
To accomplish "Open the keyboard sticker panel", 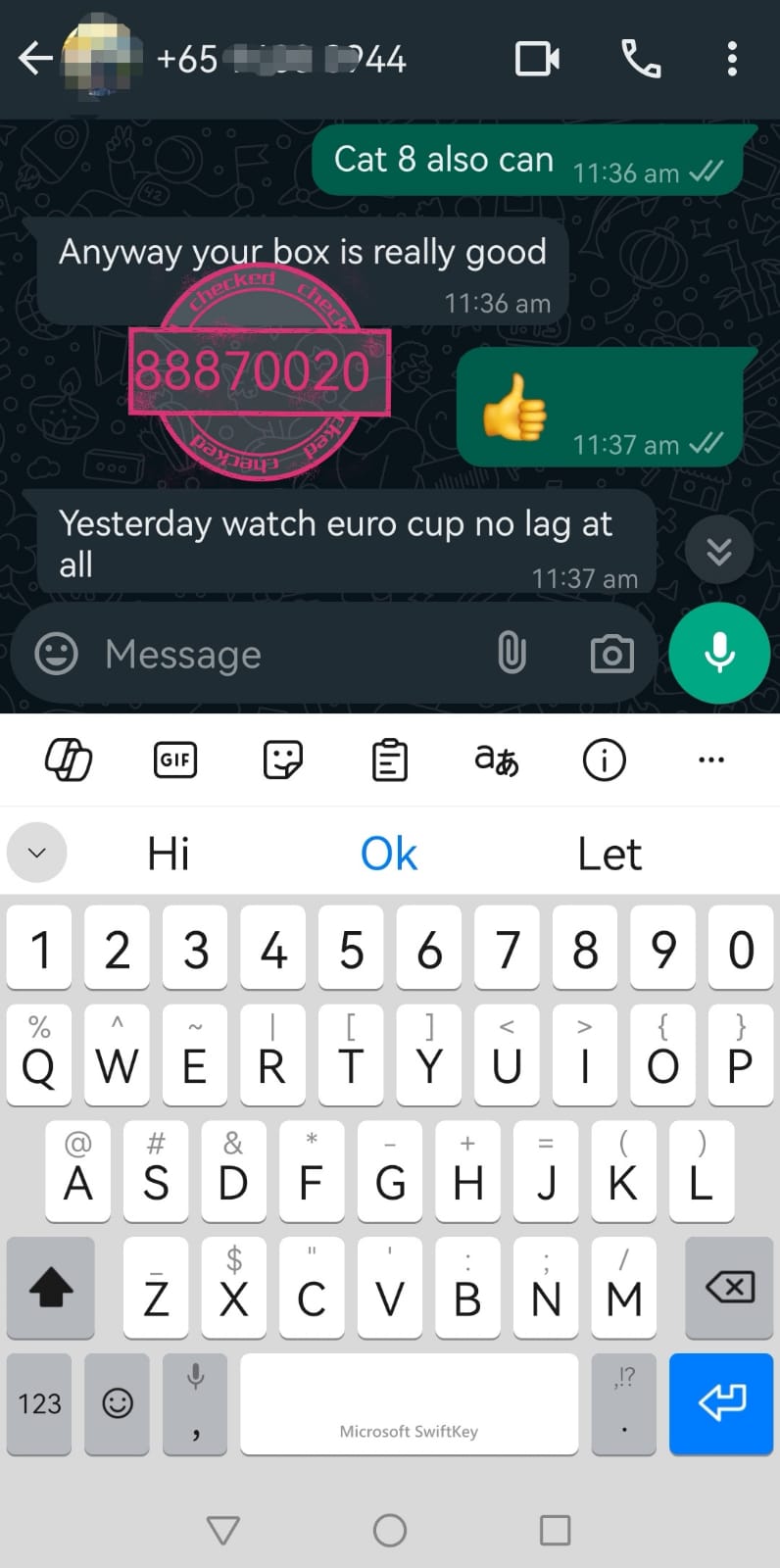I will point(283,759).
